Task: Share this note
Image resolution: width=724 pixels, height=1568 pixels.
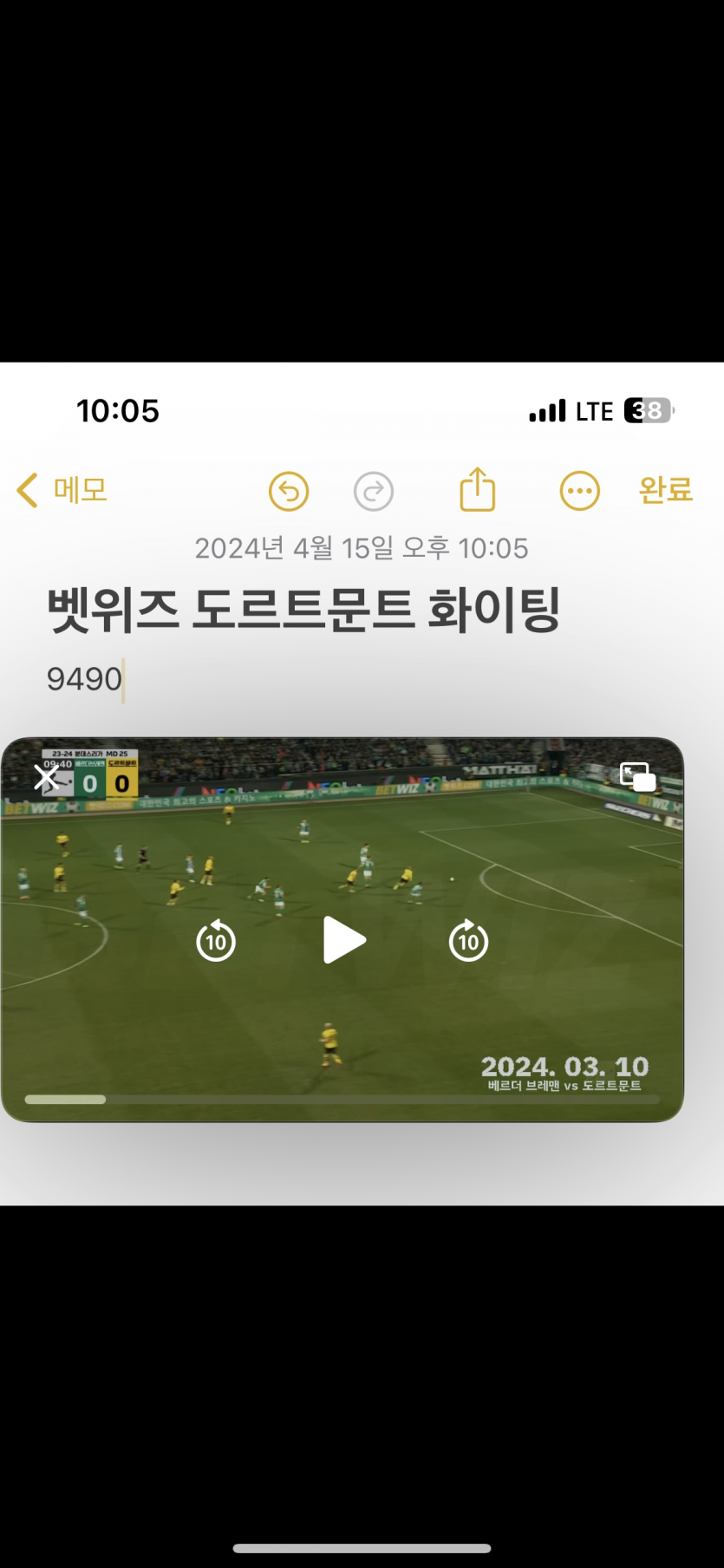Action: tap(477, 490)
